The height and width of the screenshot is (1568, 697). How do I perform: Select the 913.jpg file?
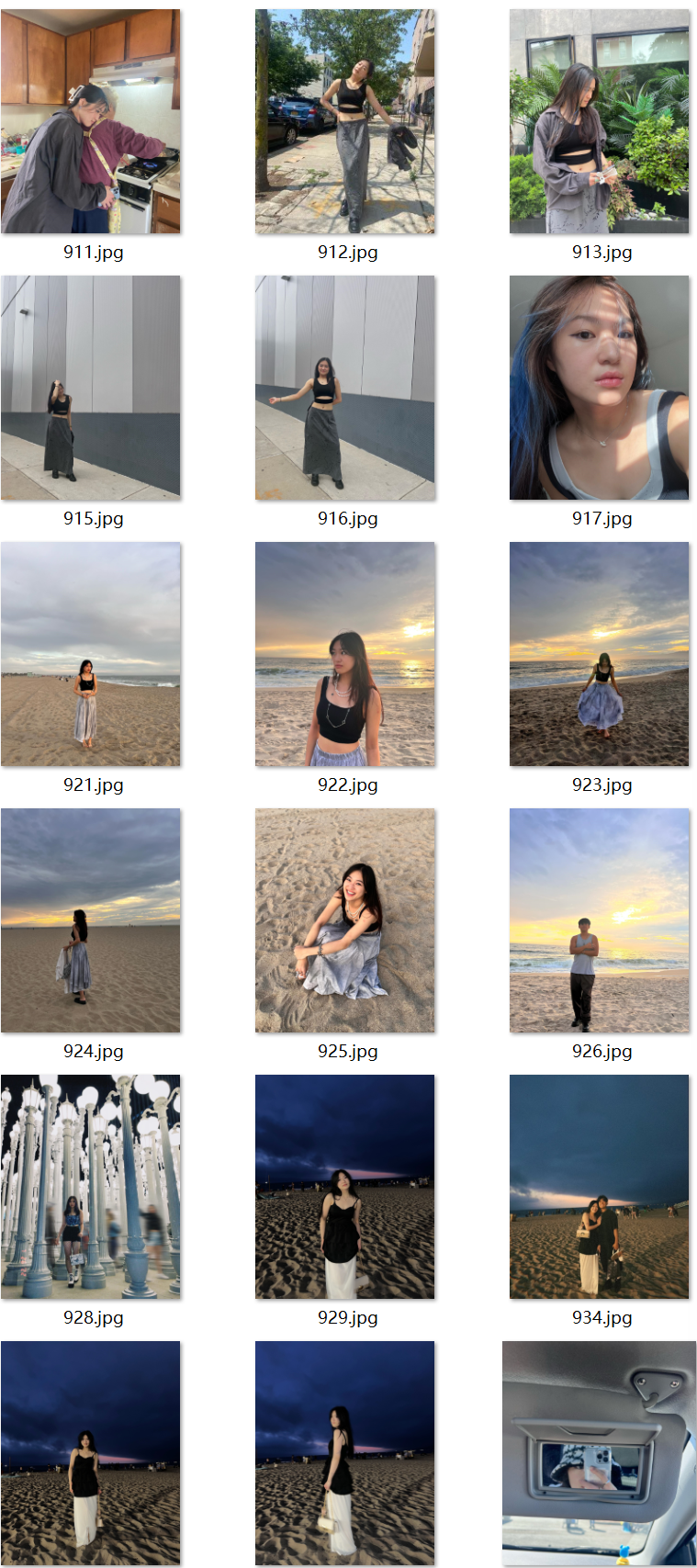click(600, 121)
